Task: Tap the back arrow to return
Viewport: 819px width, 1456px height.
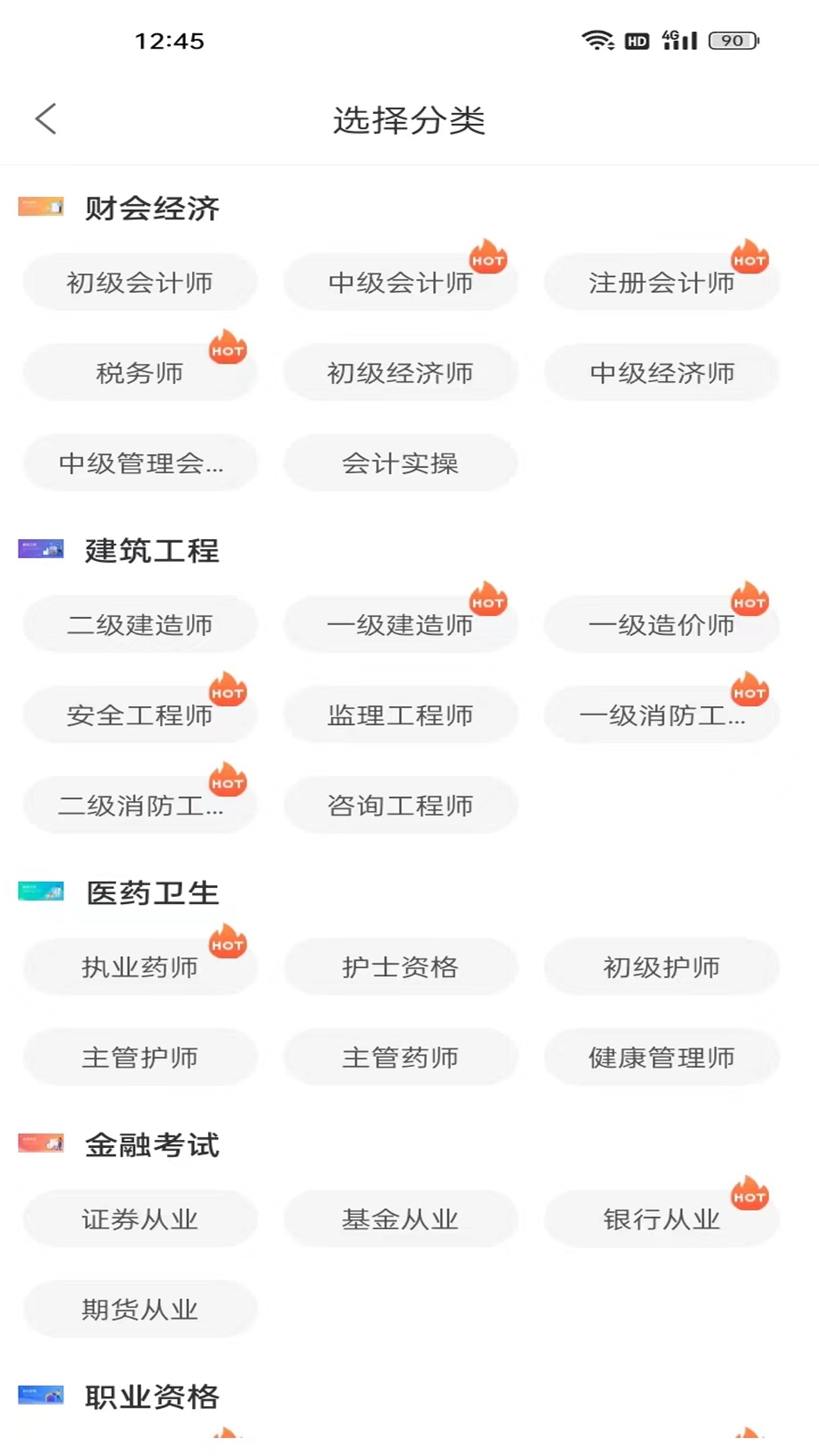Action: (x=45, y=119)
